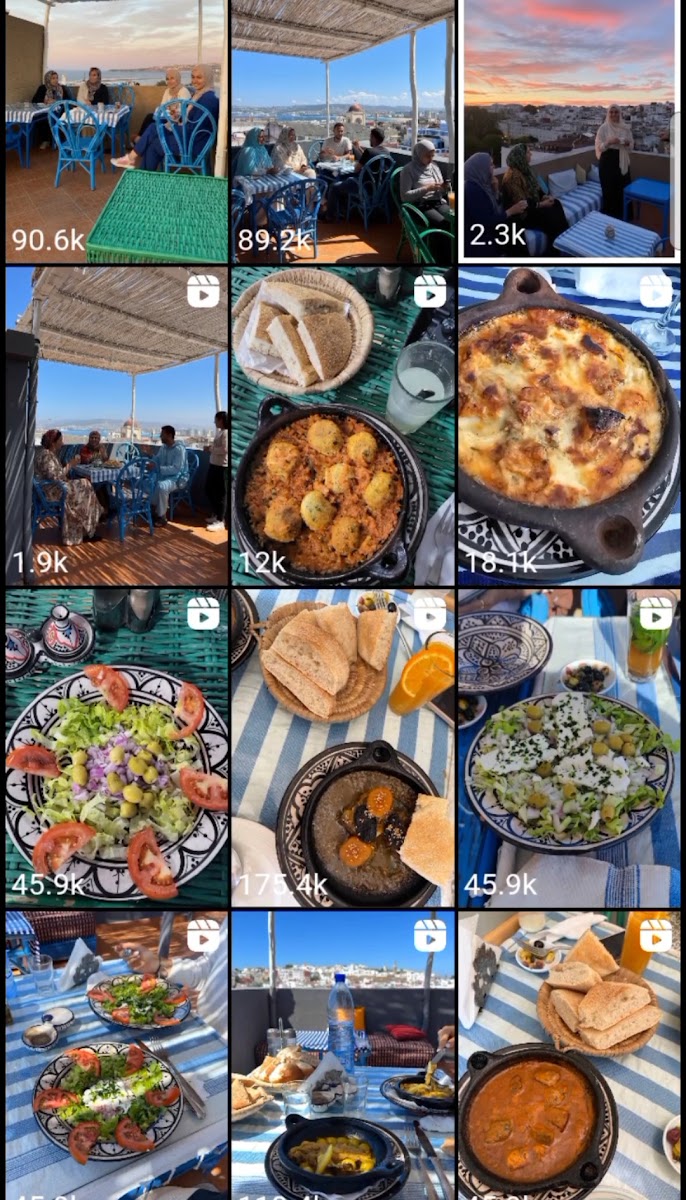Play the baked dish reel with 18.1k views
The height and width of the screenshot is (1200, 686).
[569, 425]
